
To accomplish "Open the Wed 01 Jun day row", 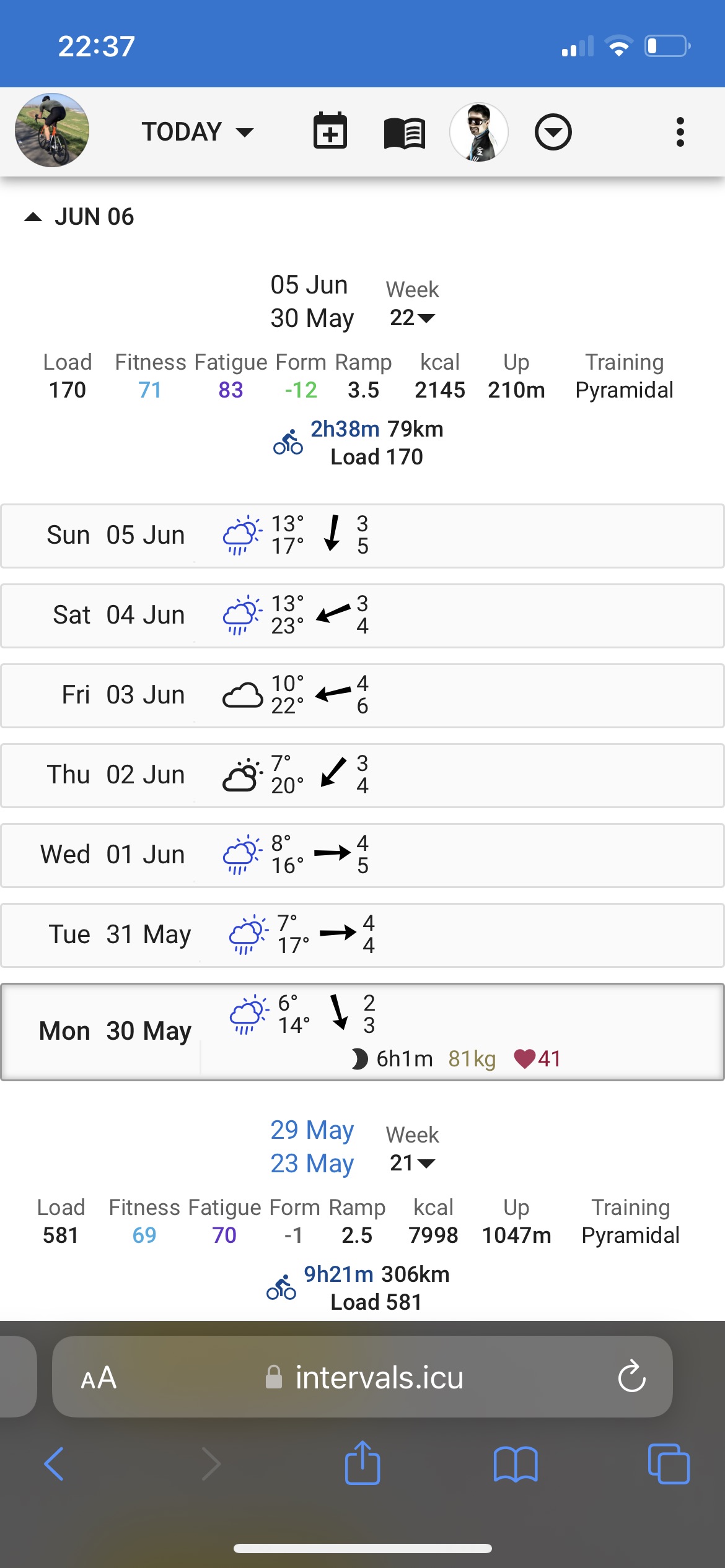I will click(362, 855).
